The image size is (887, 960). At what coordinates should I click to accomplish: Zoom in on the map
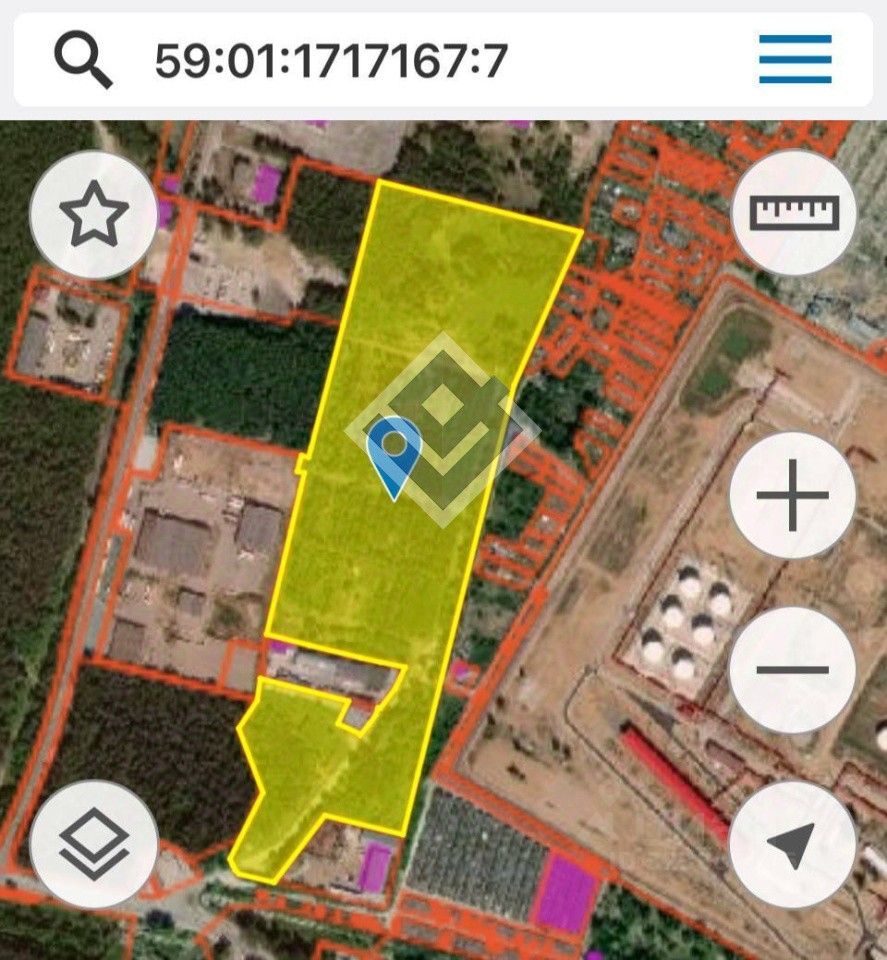[x=792, y=495]
